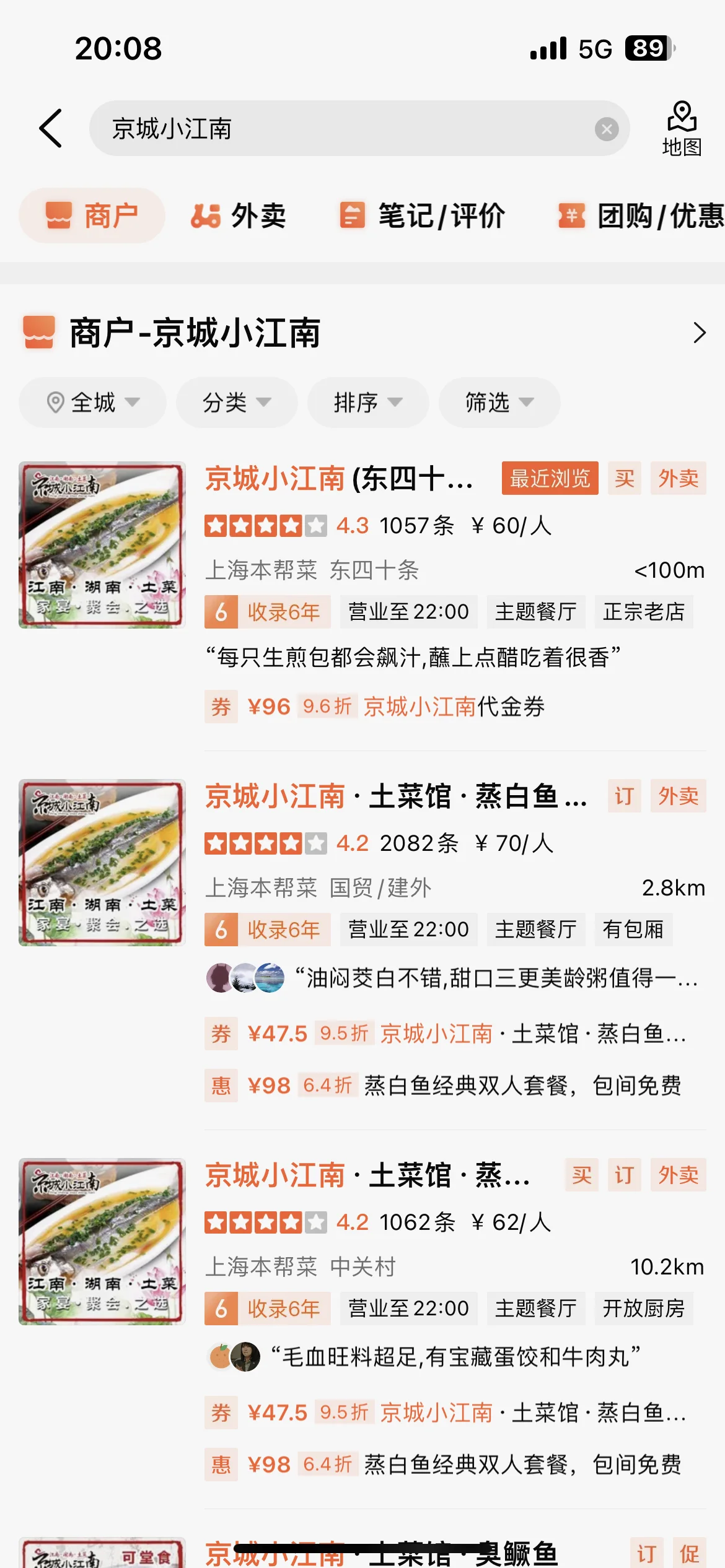The image size is (725, 1568).
Task: Open the 中关村 京城小江南 listing
Action: (367, 1175)
